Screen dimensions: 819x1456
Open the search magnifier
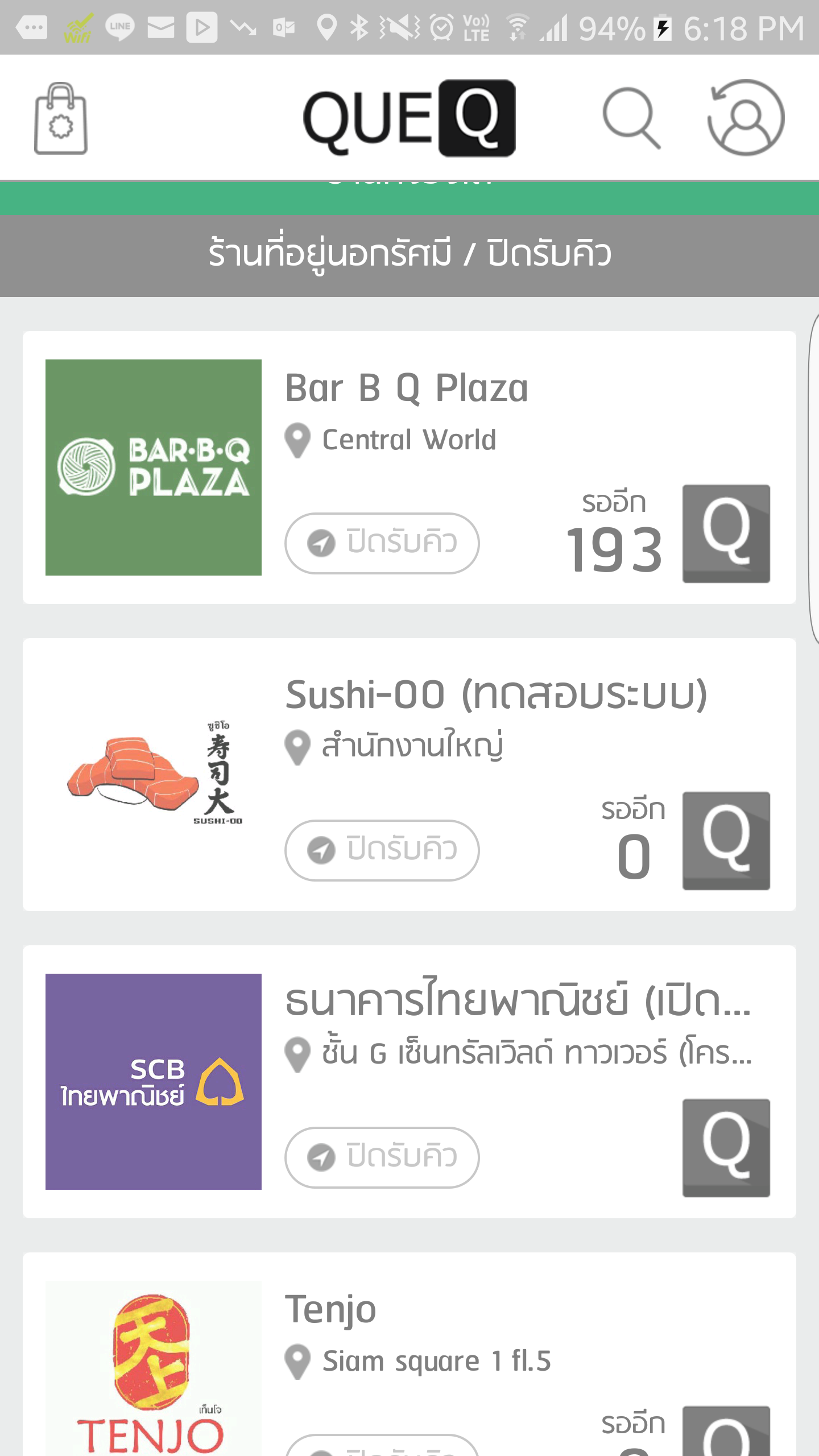[x=631, y=118]
